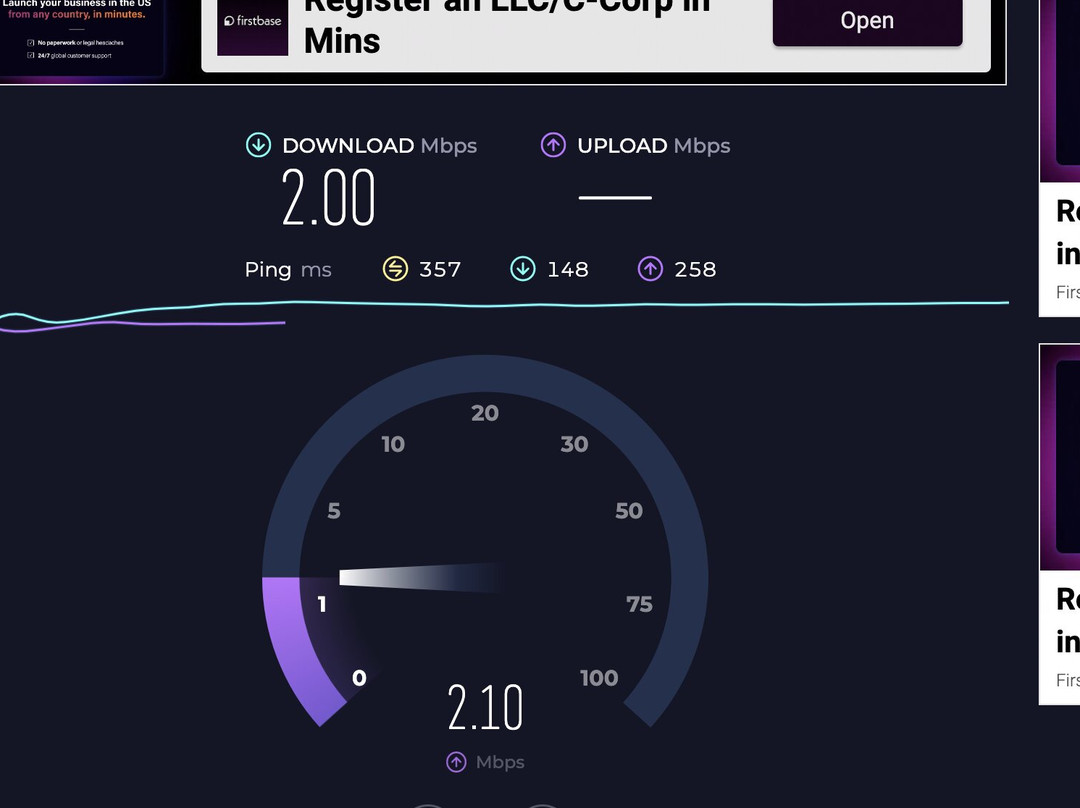Tap the Open button on the firstbase ad
Screen dimensions: 1080x808
[x=867, y=22]
